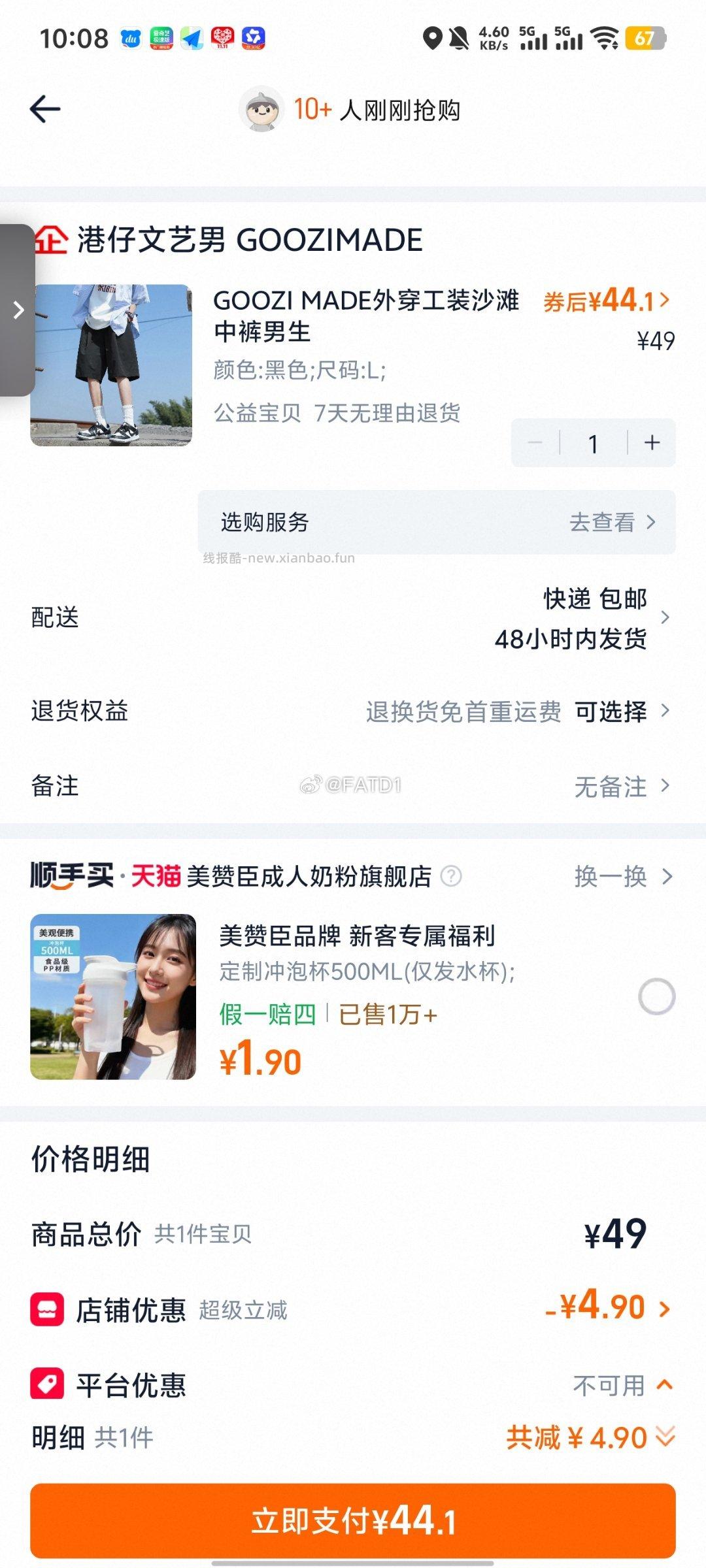Open the 港仔文艺男 GOOZIMADE store
The image size is (706, 1568).
pos(248,240)
